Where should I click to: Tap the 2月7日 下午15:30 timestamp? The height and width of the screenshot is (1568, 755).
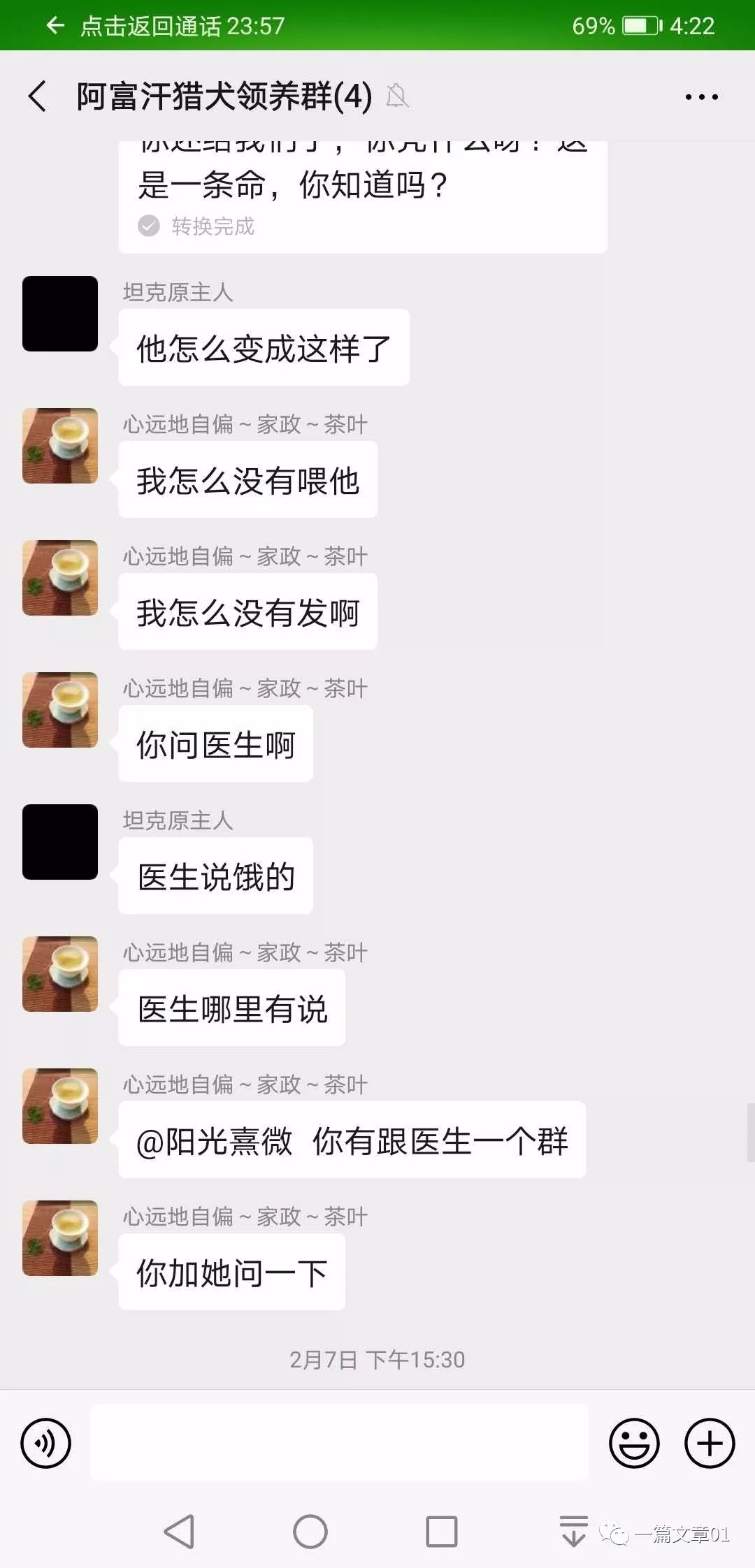pyautogui.click(x=377, y=1360)
